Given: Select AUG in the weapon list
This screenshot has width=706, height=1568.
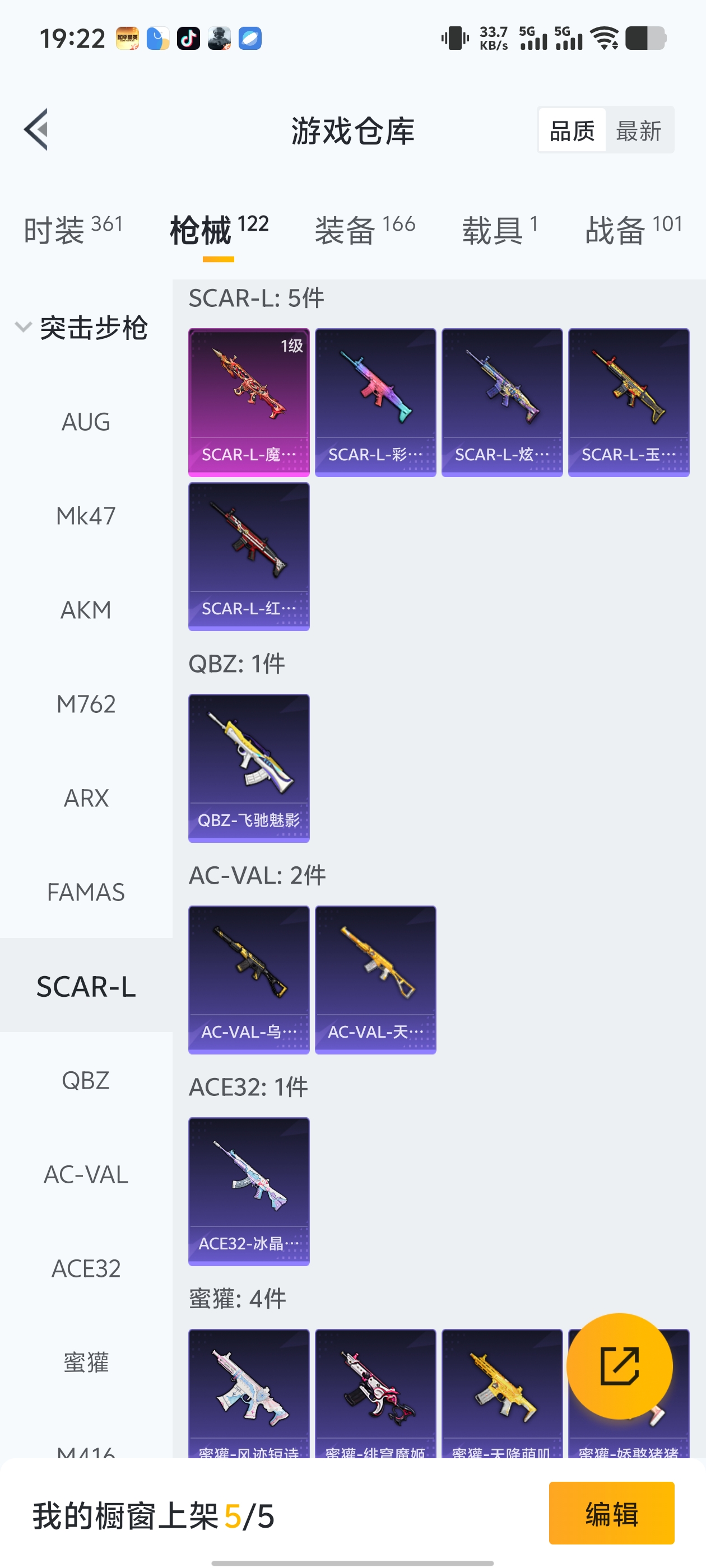Looking at the screenshot, I should click(x=86, y=422).
